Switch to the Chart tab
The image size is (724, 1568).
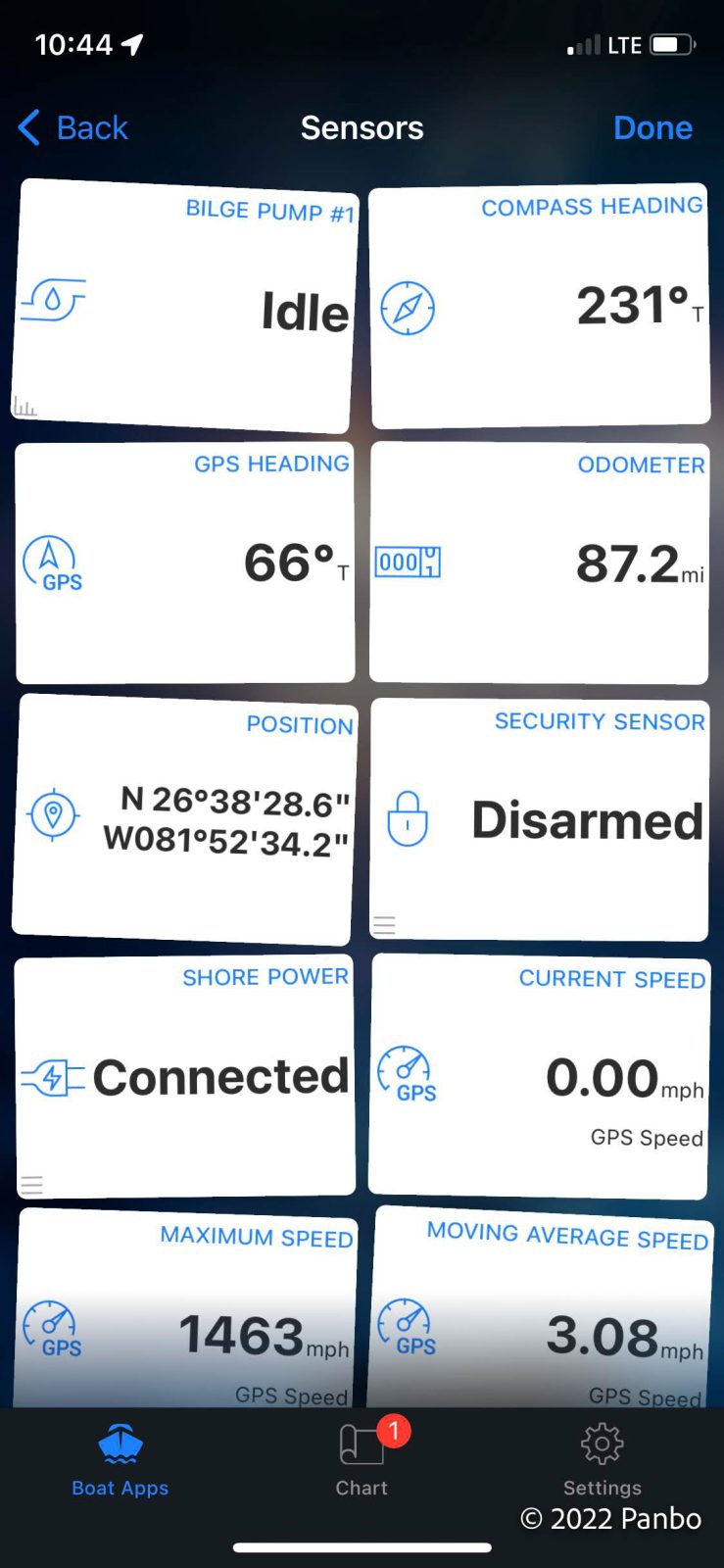(362, 1461)
